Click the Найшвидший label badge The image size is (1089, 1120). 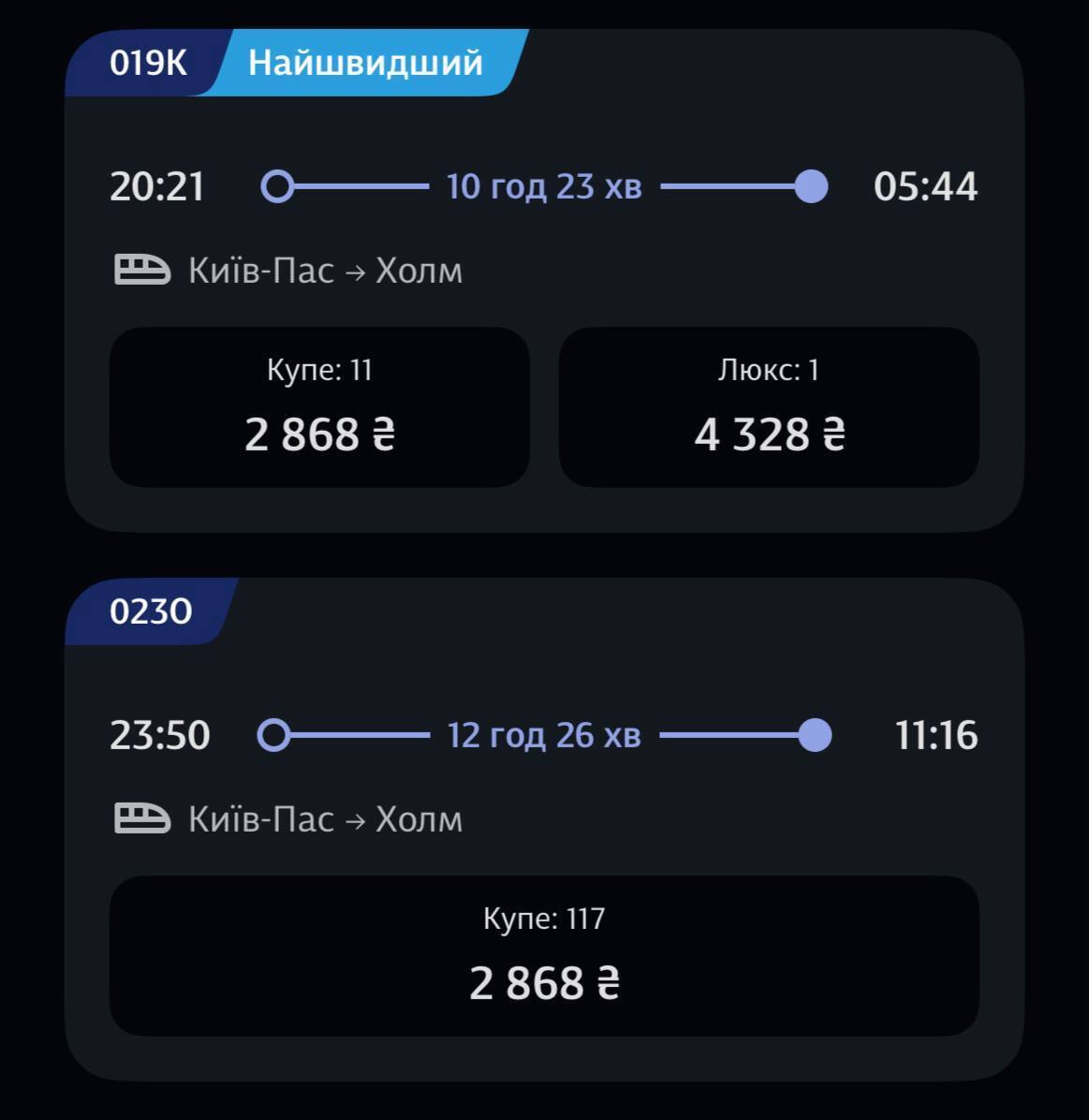(364, 64)
